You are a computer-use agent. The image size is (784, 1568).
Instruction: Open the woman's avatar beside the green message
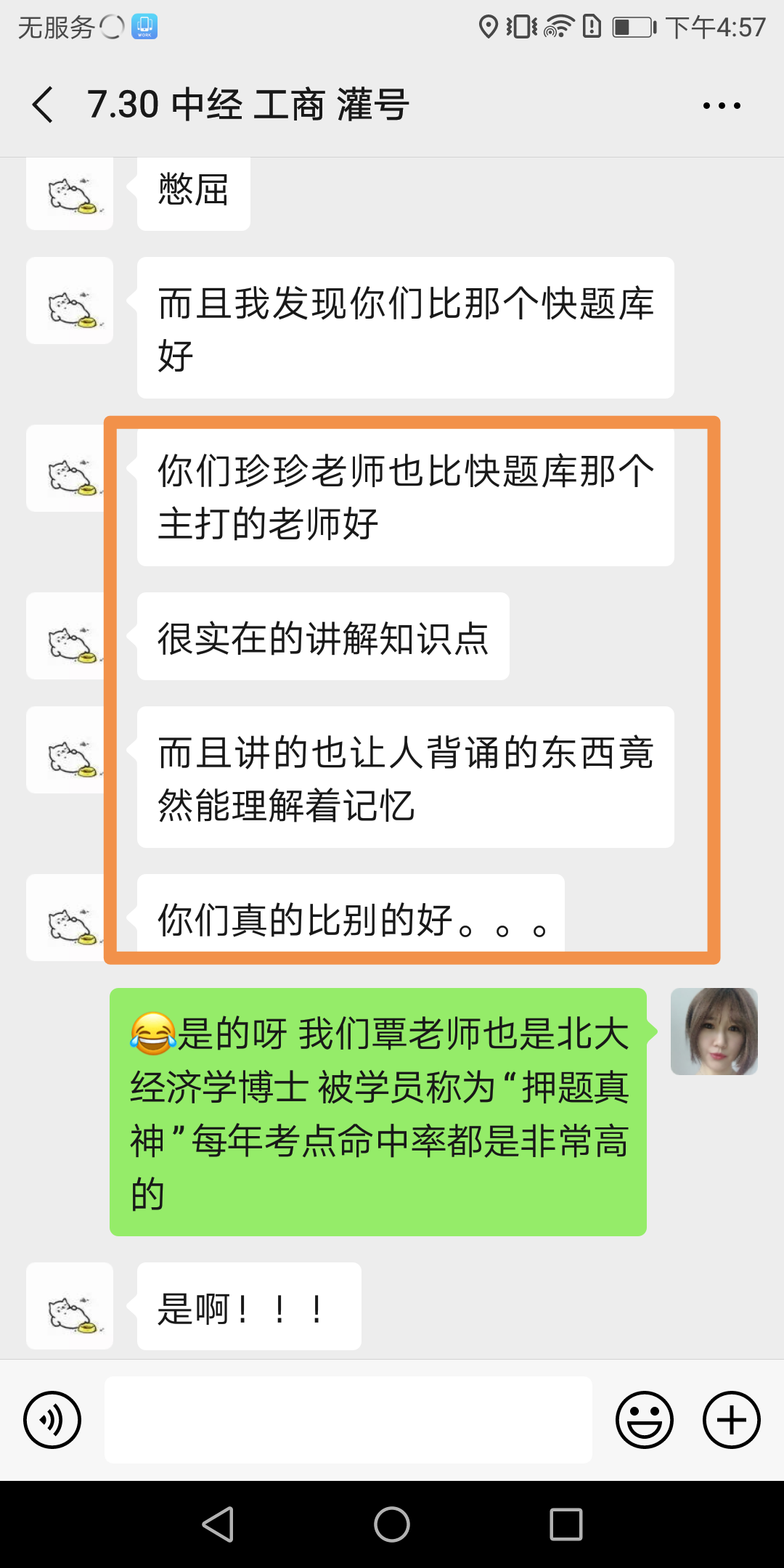714,1032
